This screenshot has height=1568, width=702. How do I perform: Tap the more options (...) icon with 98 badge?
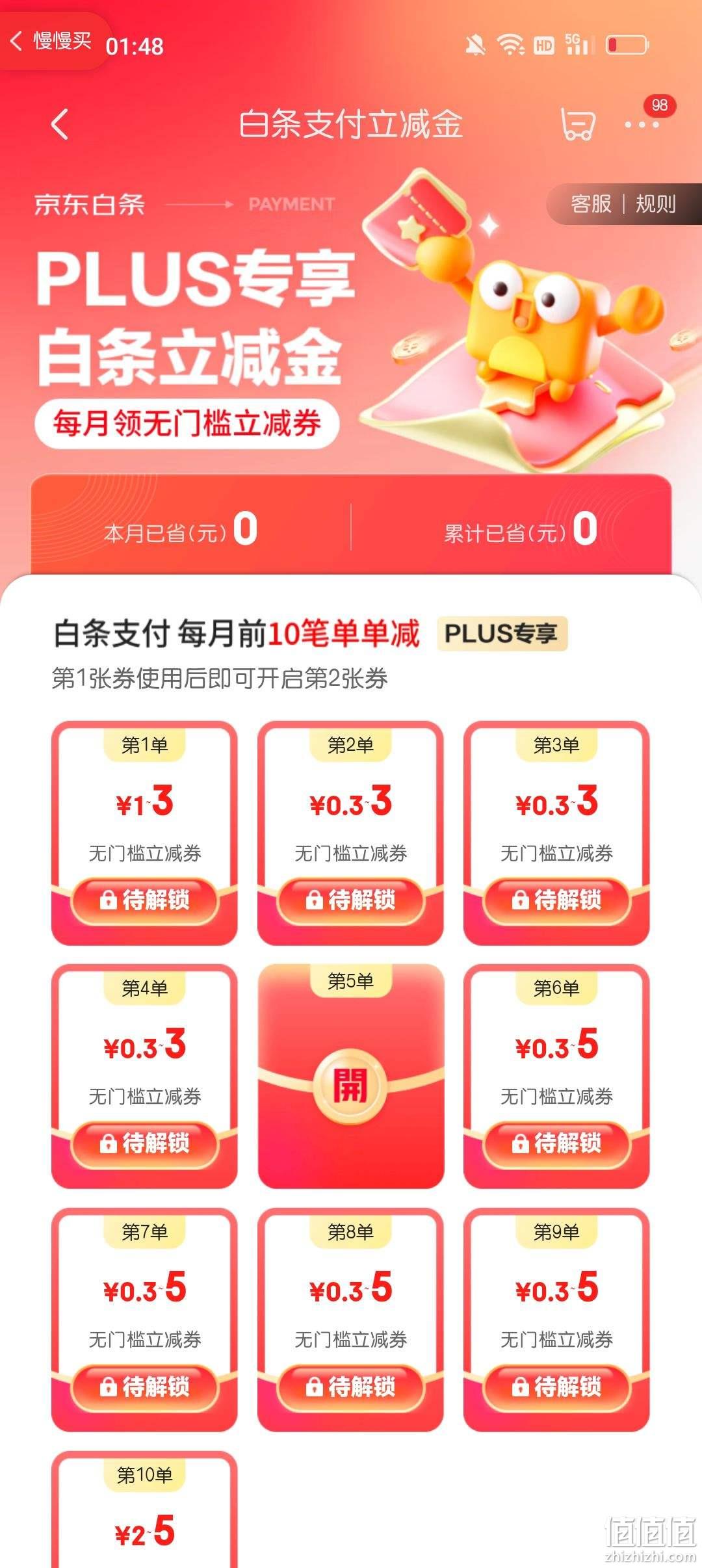tap(645, 125)
